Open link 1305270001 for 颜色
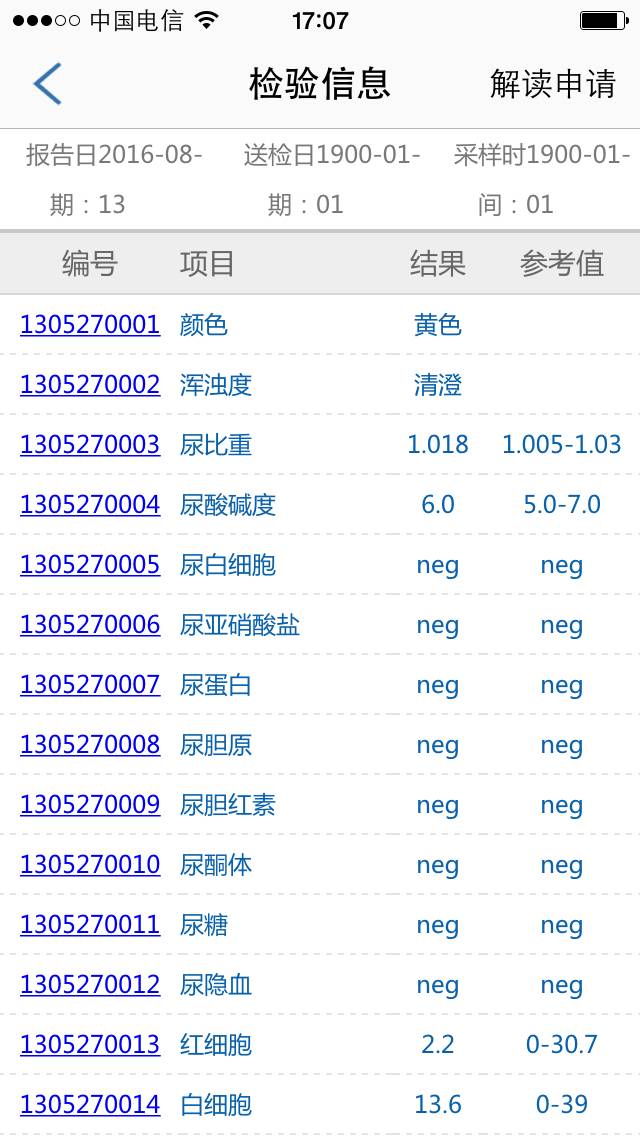The height and width of the screenshot is (1136, 640). [90, 325]
